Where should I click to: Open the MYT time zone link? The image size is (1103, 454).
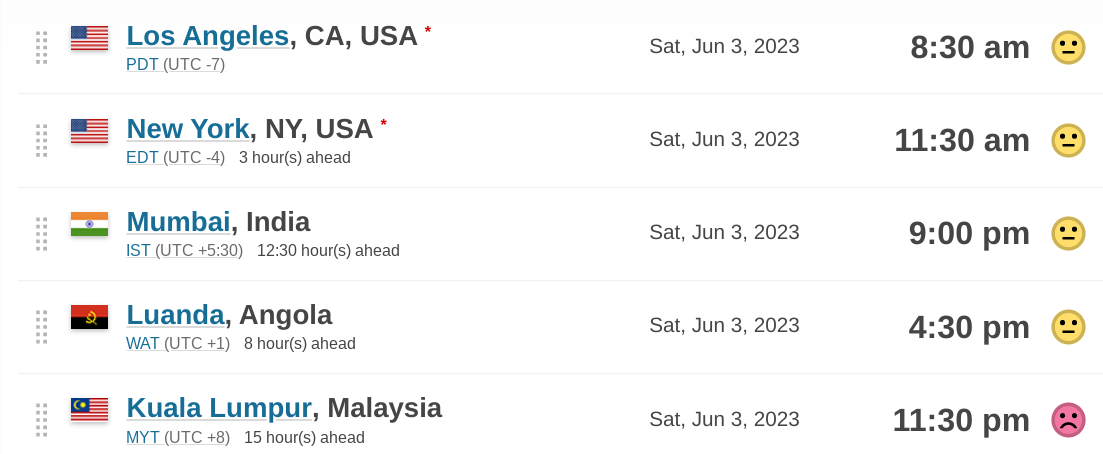[142, 437]
